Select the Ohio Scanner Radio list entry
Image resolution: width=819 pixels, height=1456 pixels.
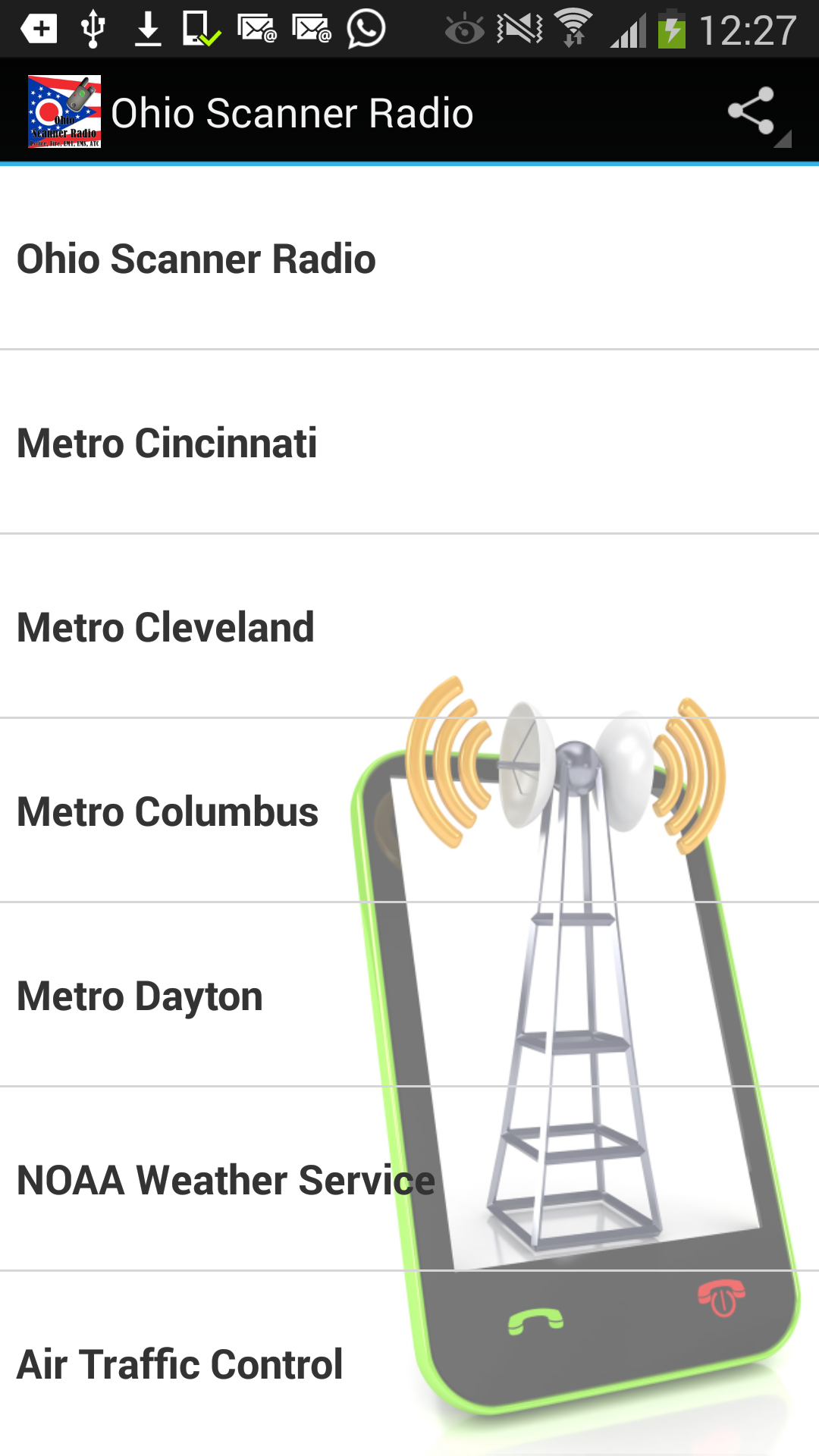(196, 259)
